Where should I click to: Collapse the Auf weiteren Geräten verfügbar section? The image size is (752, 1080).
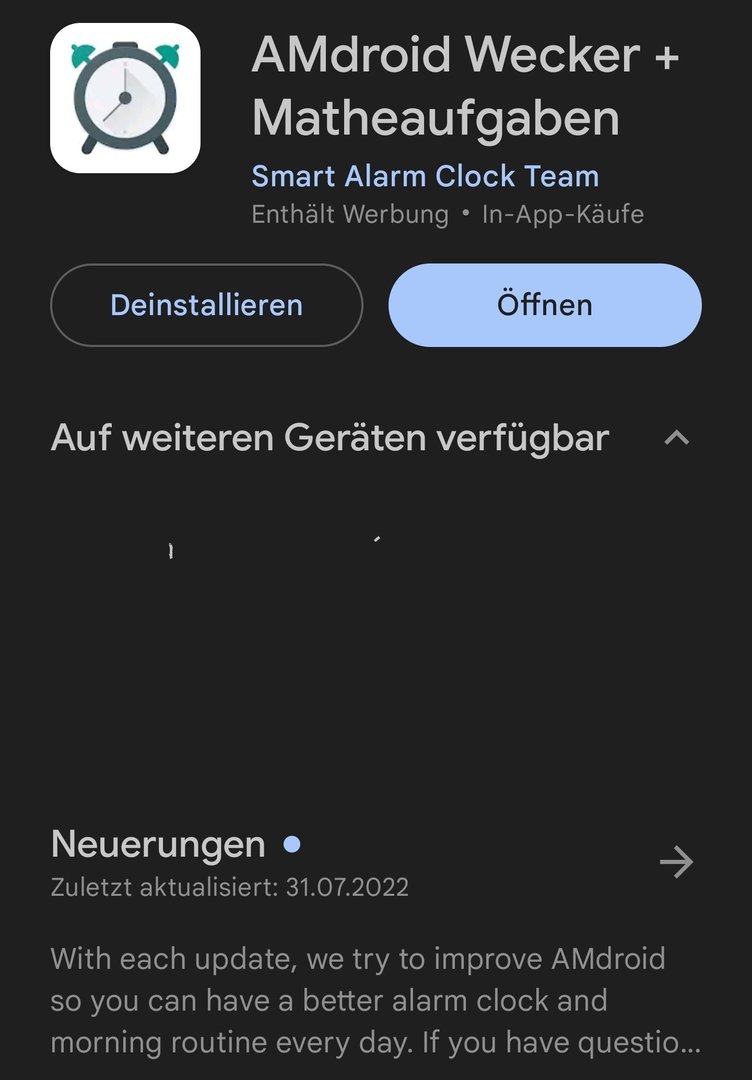coord(677,438)
